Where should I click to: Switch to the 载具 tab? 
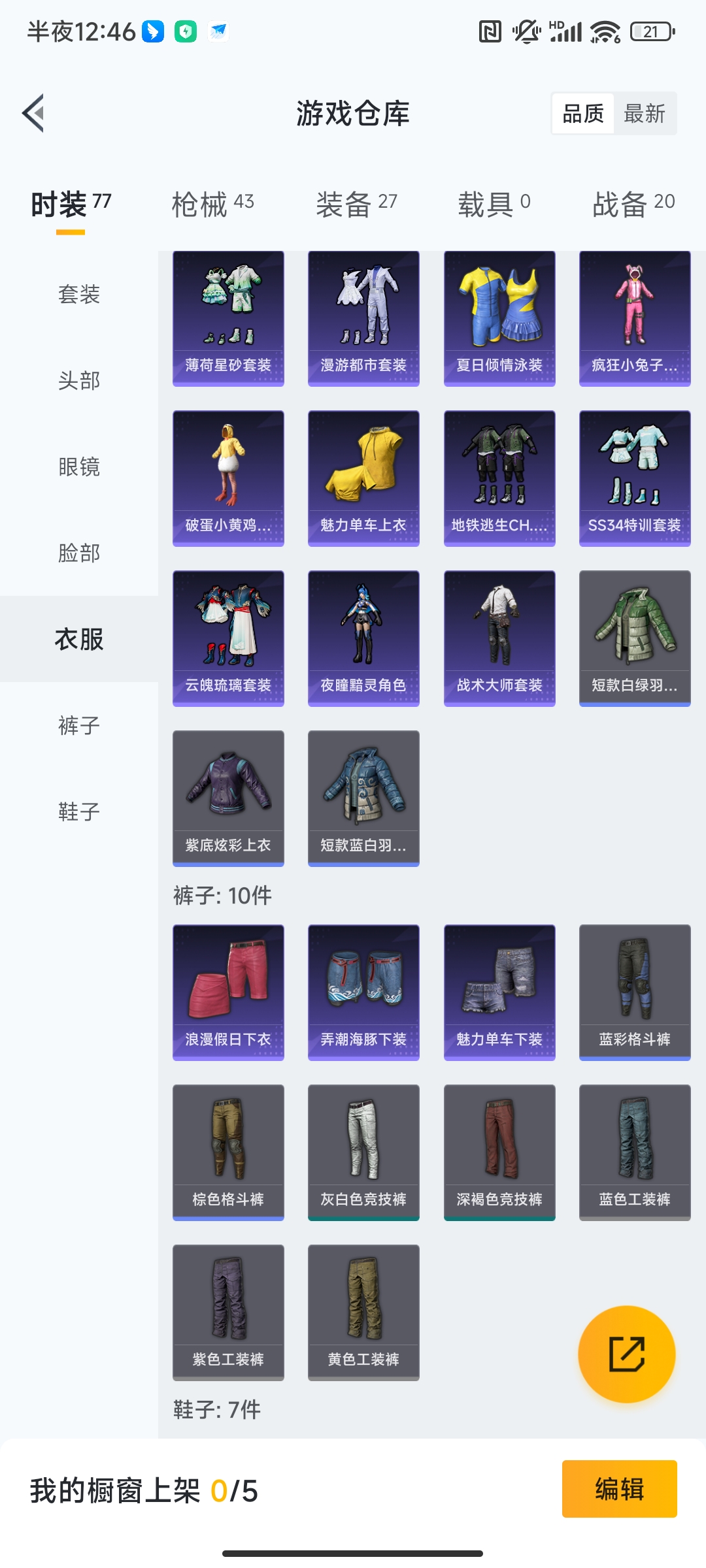(494, 204)
